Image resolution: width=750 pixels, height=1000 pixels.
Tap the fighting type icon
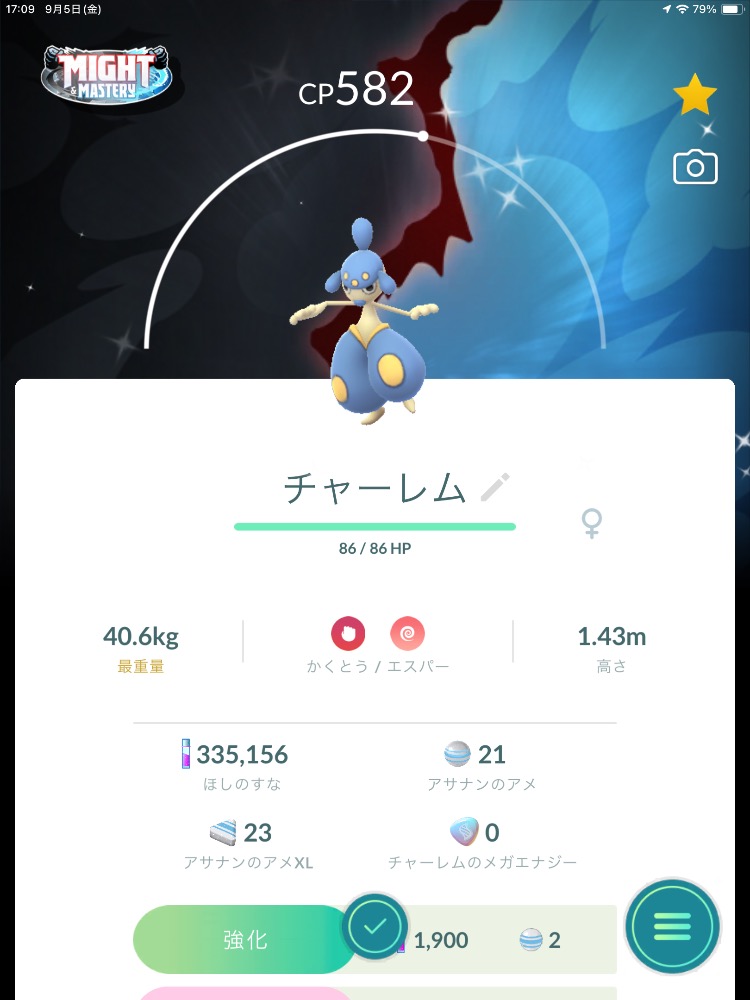click(348, 633)
